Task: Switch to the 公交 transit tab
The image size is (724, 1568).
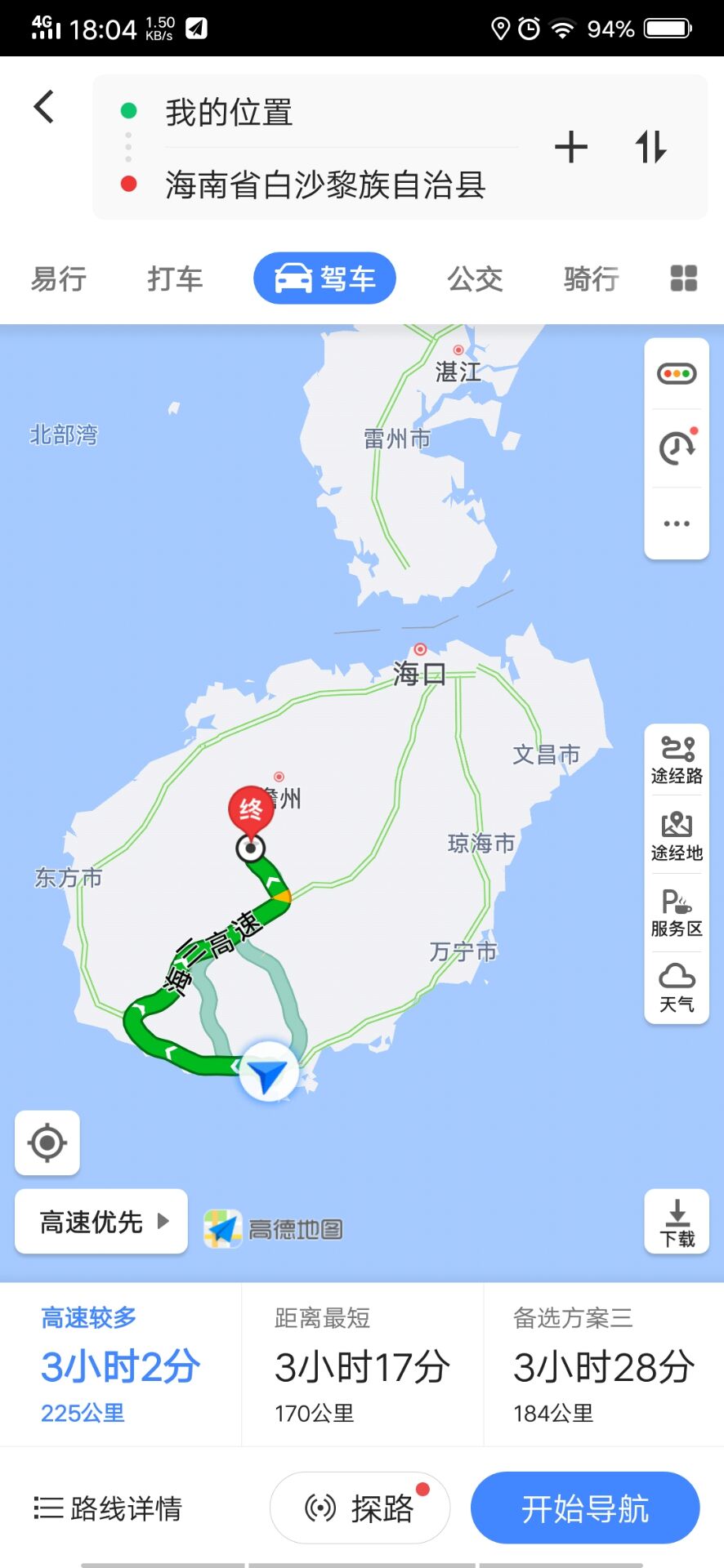Action: [x=474, y=278]
